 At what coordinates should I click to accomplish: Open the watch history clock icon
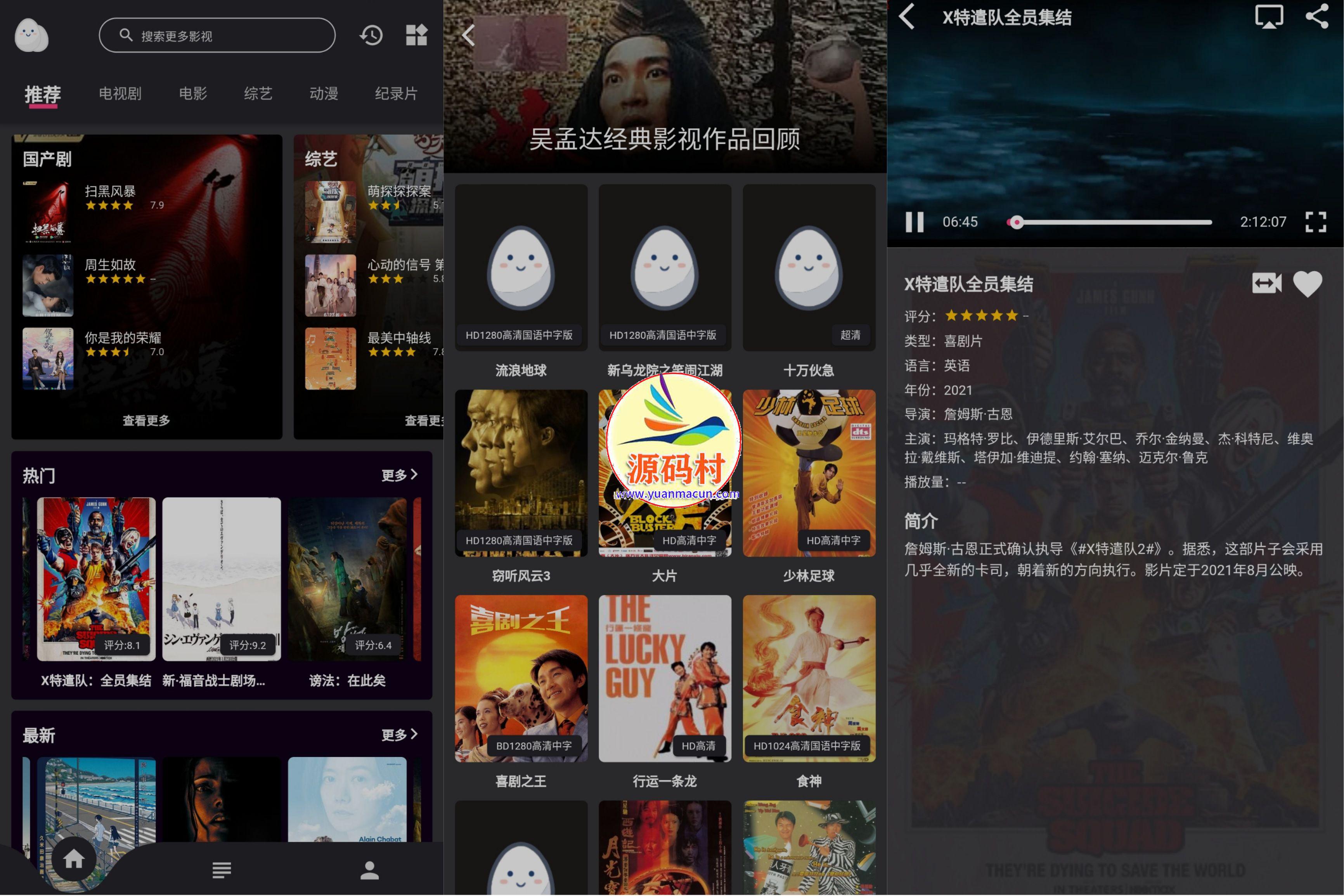371,35
